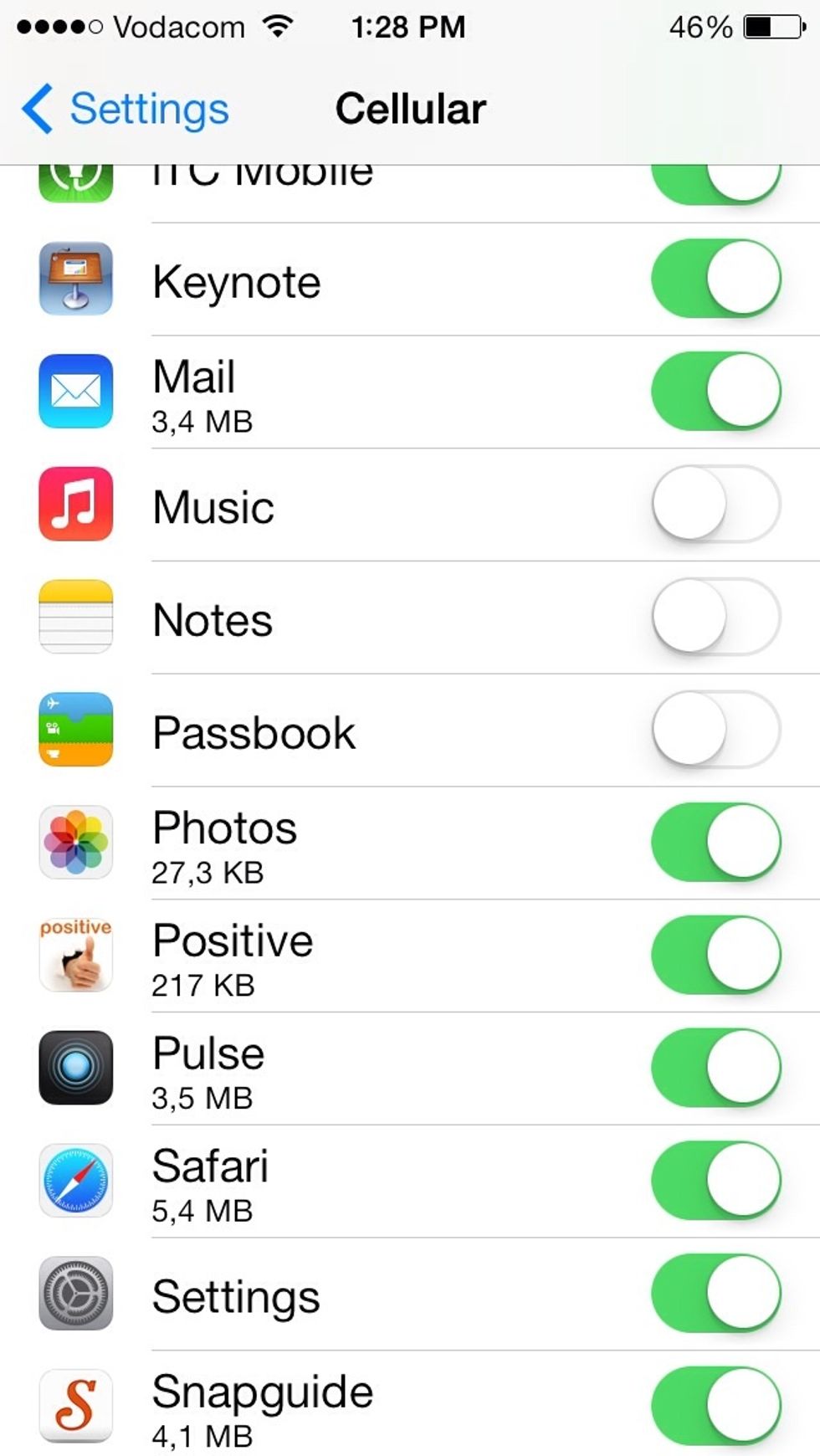820x1456 pixels.
Task: Toggle the Settings app cellular switch
Action: pos(716,1293)
